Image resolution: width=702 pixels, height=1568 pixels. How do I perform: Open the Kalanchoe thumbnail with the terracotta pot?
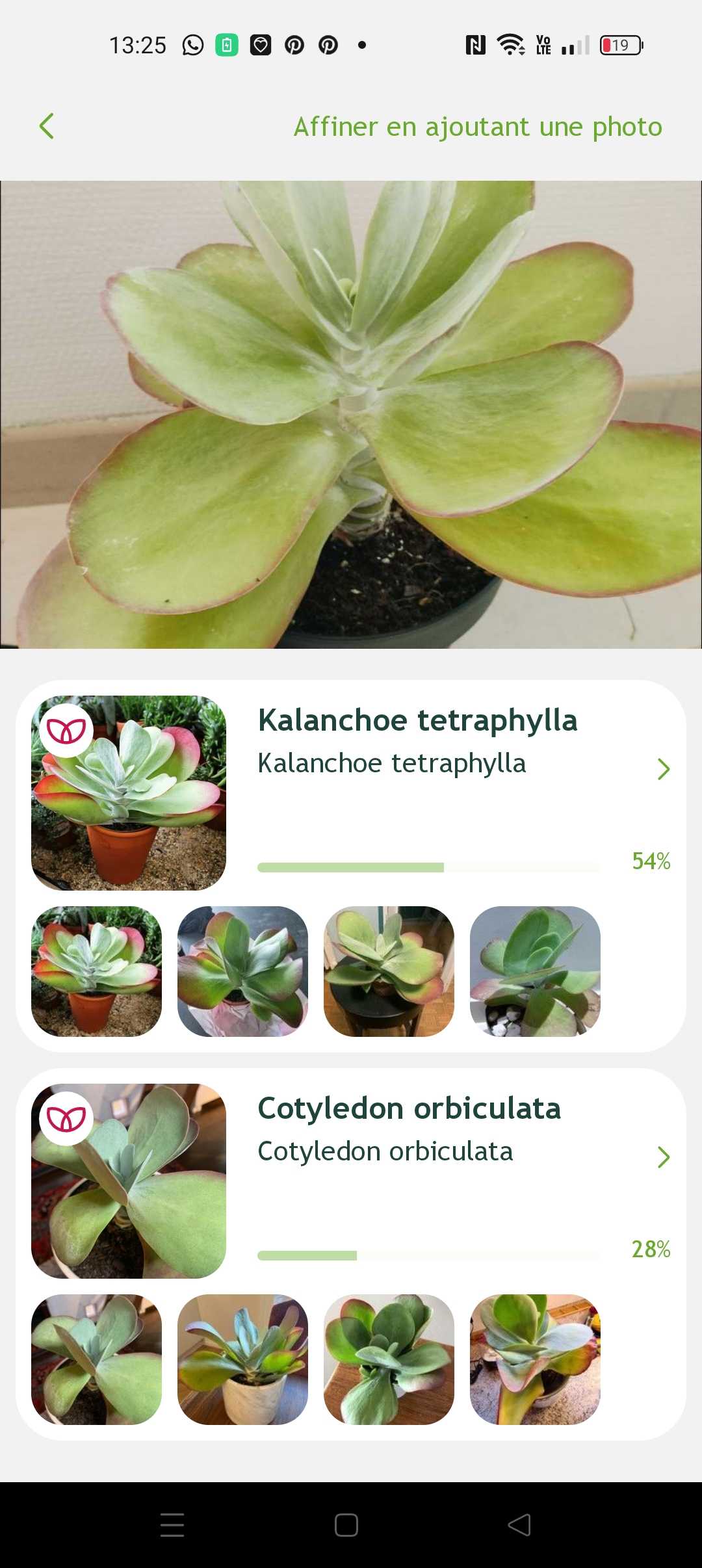(x=96, y=971)
